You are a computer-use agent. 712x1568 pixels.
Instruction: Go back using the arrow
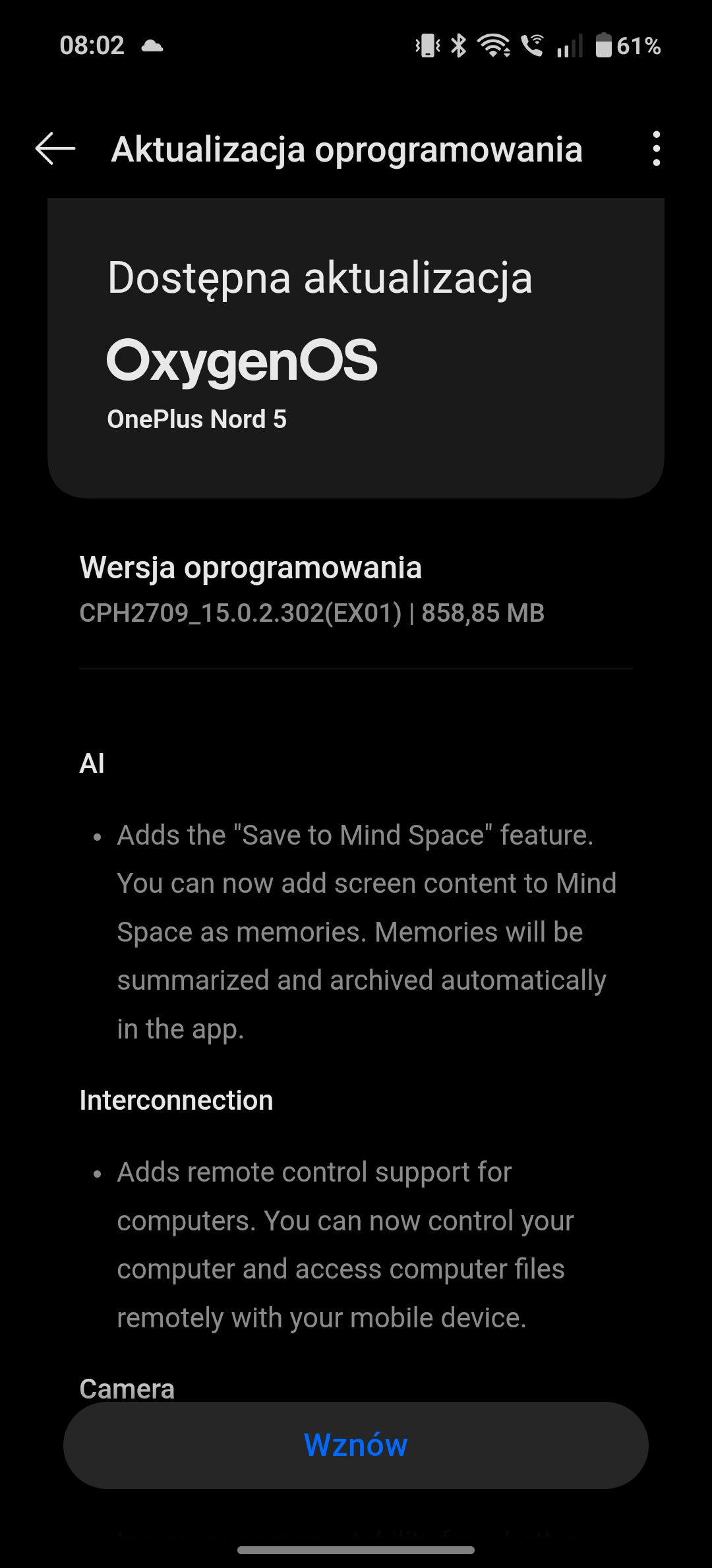pos(55,148)
